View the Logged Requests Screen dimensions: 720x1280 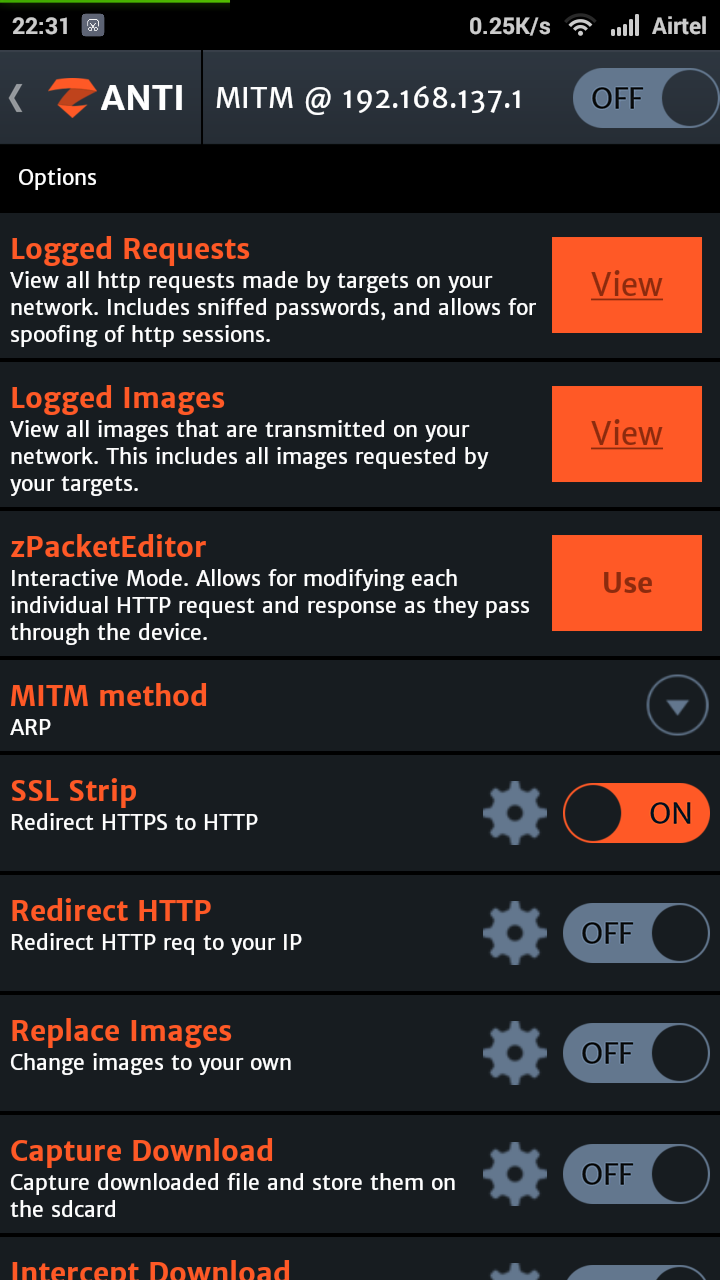point(627,285)
